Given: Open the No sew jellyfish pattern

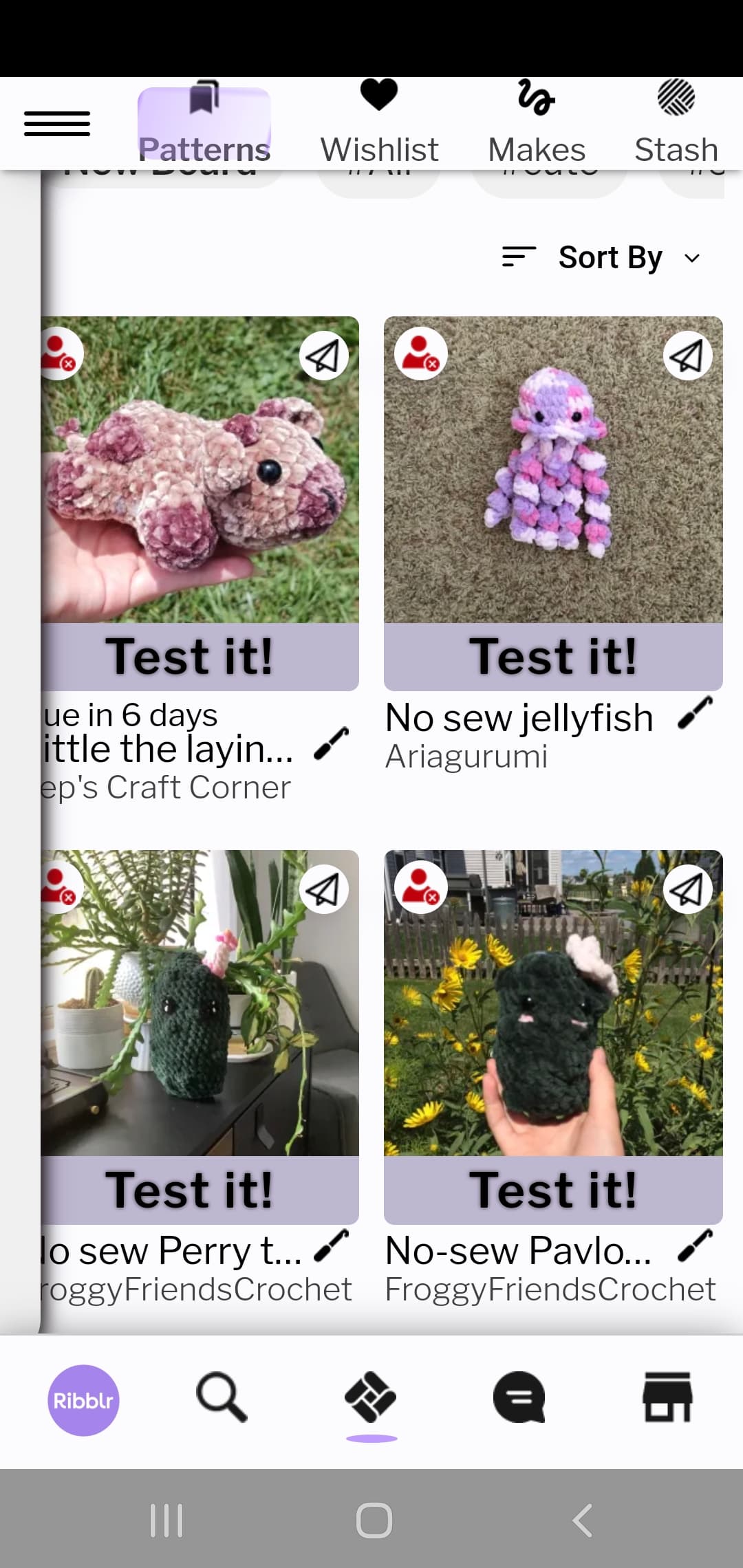Looking at the screenshot, I should pyautogui.click(x=553, y=469).
